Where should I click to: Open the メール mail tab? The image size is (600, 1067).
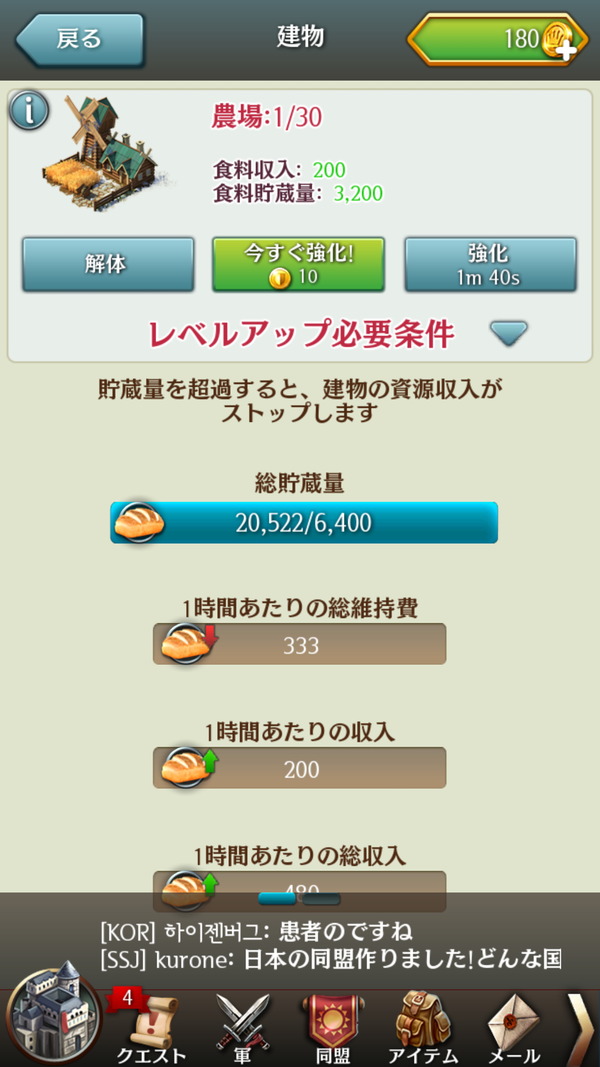coord(513,1027)
